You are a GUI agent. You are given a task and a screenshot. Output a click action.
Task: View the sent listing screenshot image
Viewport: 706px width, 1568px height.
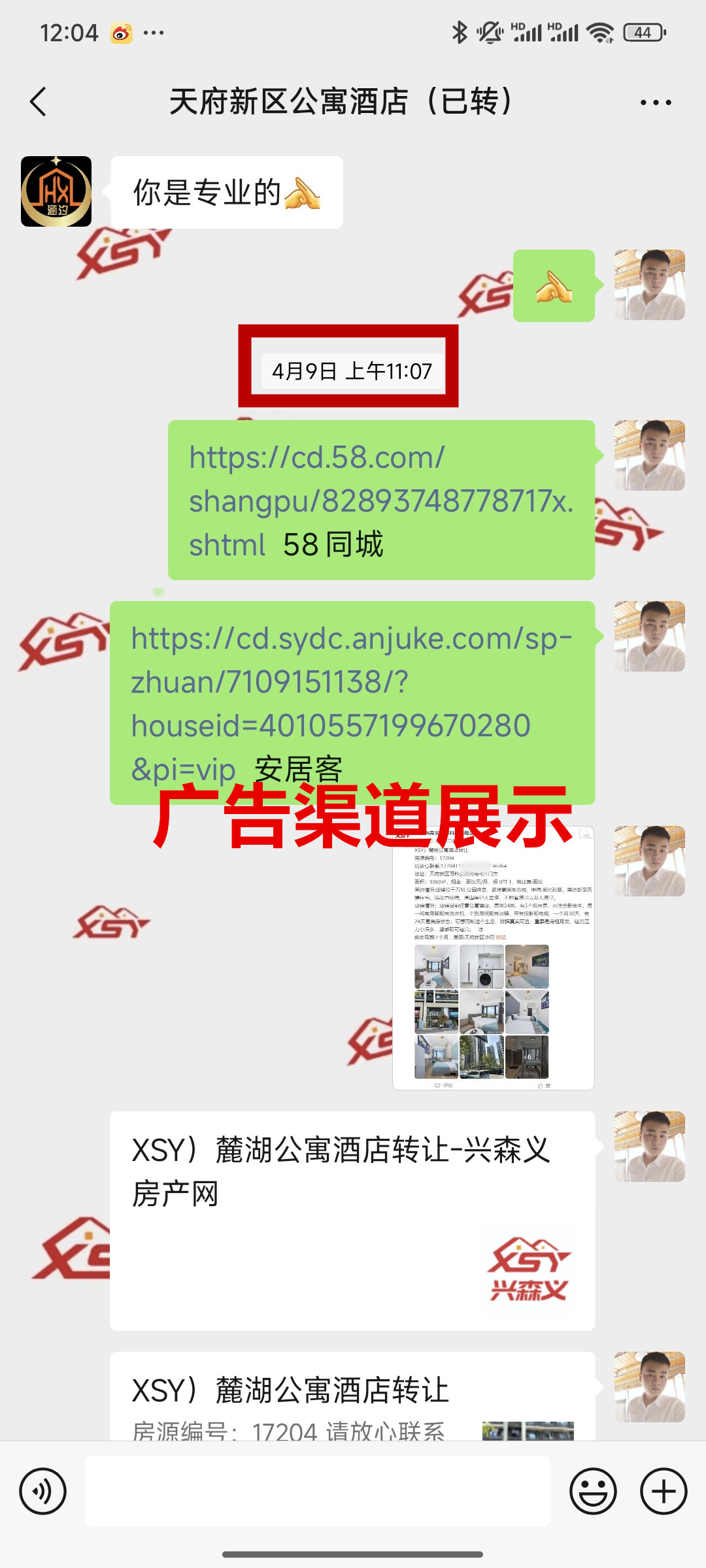493,959
